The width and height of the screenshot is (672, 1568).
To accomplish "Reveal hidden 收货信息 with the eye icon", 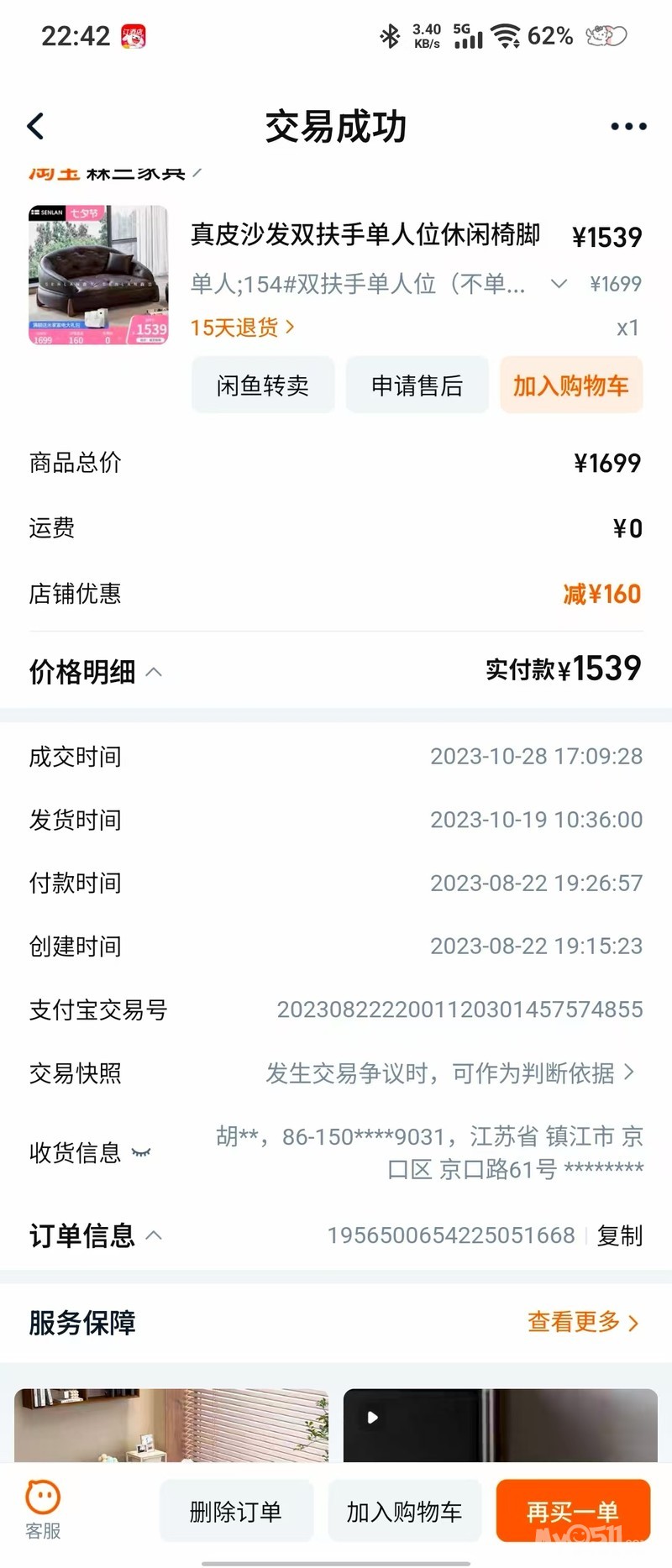I will pyautogui.click(x=141, y=1152).
